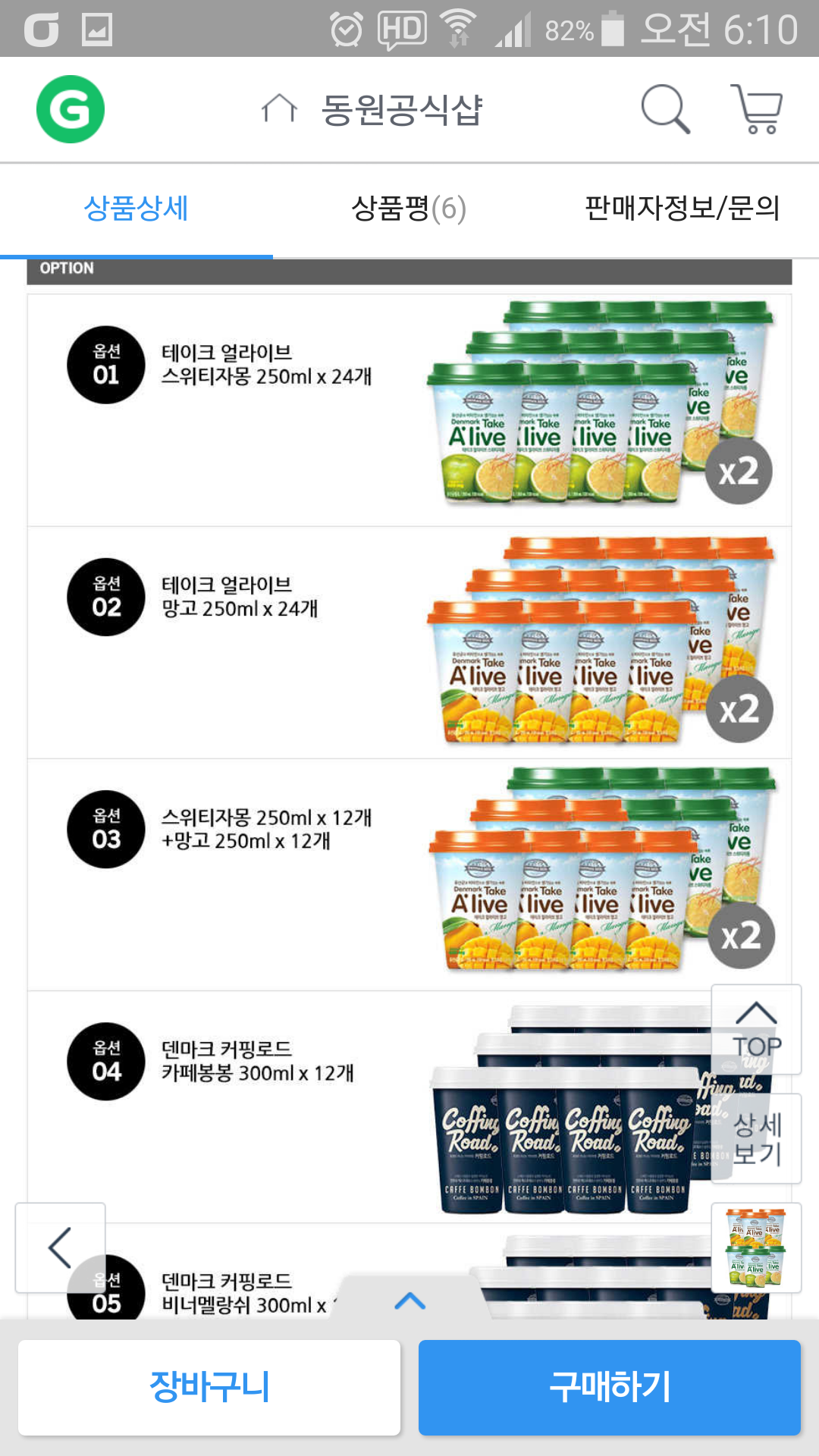
Task: Jump to page TOP
Action: [x=756, y=1029]
